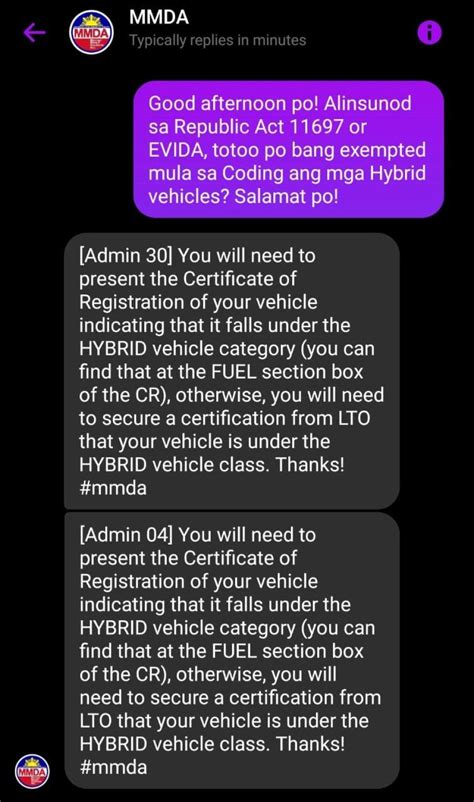Tap the MMDA name in the header

click(x=159, y=17)
